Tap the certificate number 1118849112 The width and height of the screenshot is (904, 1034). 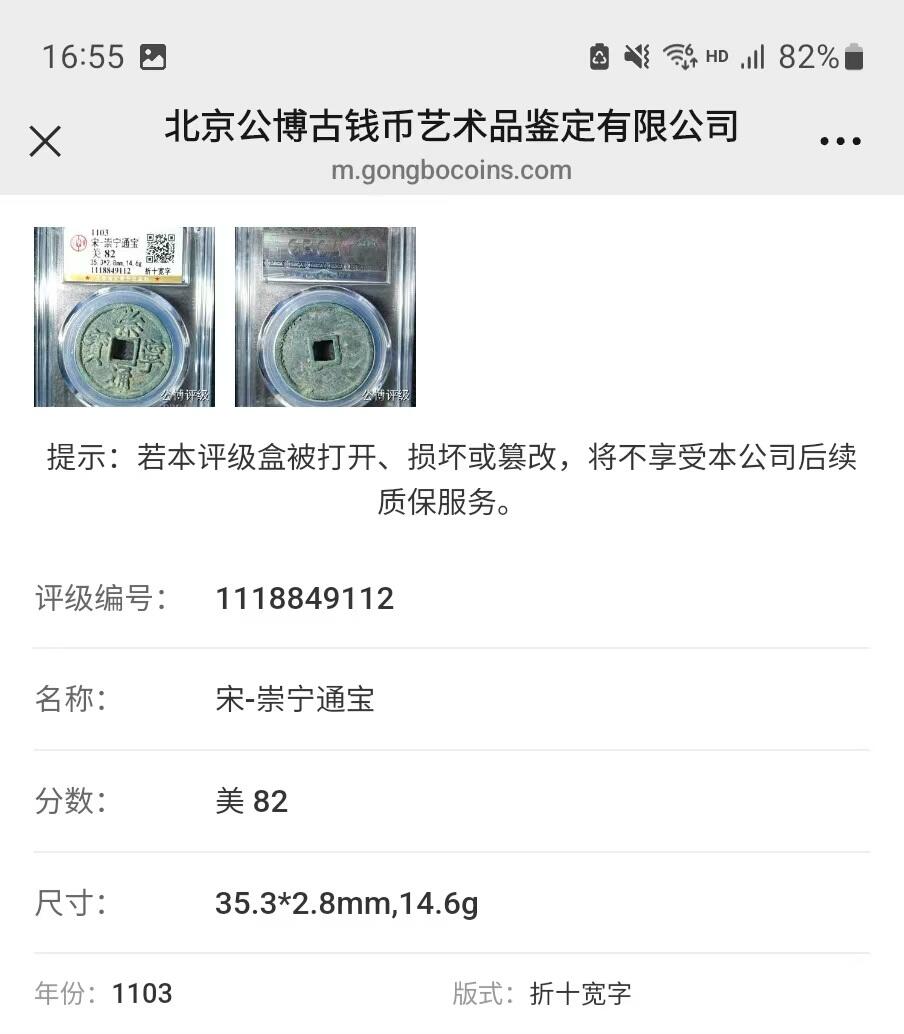(306, 598)
